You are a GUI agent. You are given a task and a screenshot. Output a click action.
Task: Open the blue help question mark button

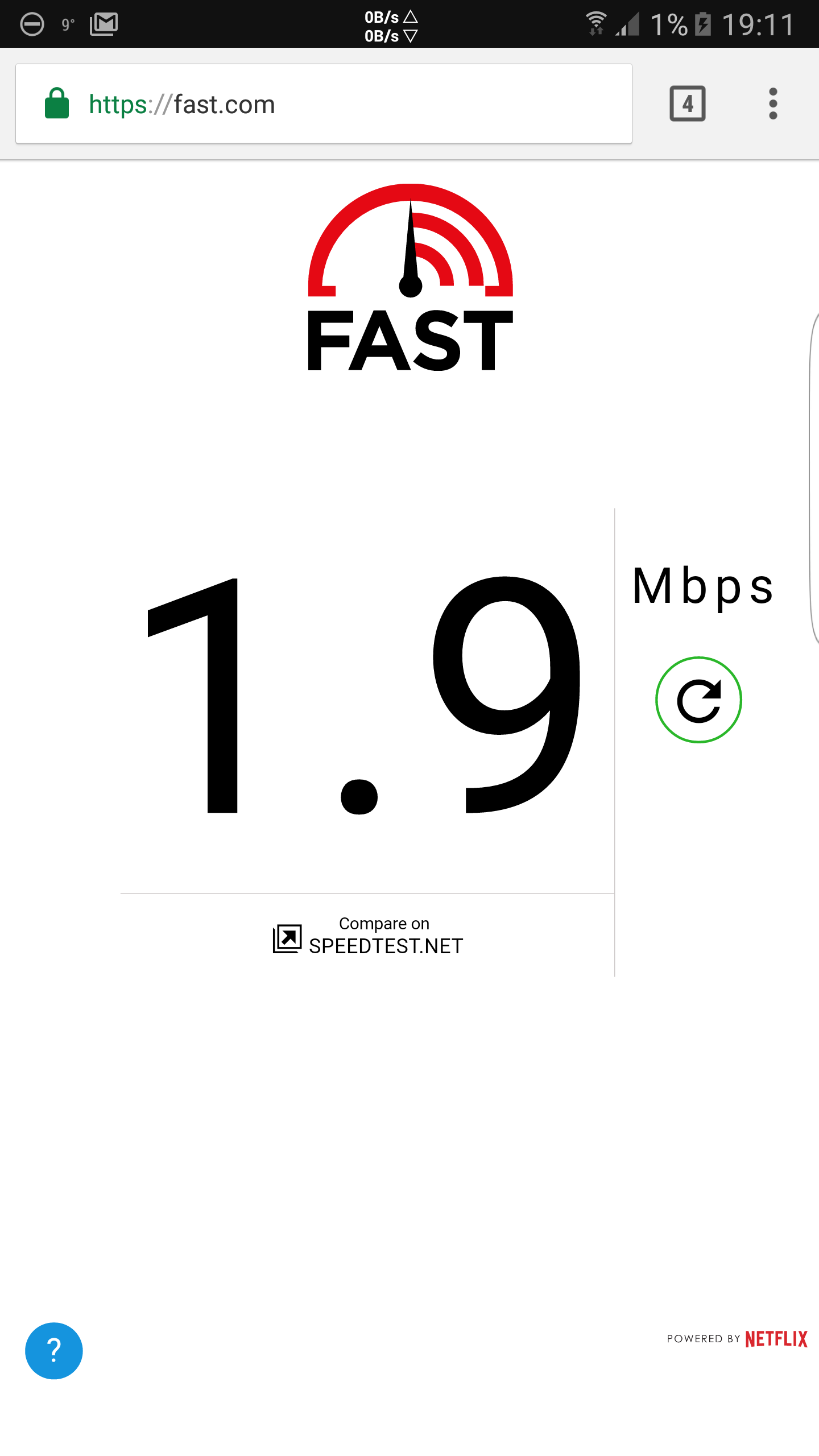point(54,1351)
